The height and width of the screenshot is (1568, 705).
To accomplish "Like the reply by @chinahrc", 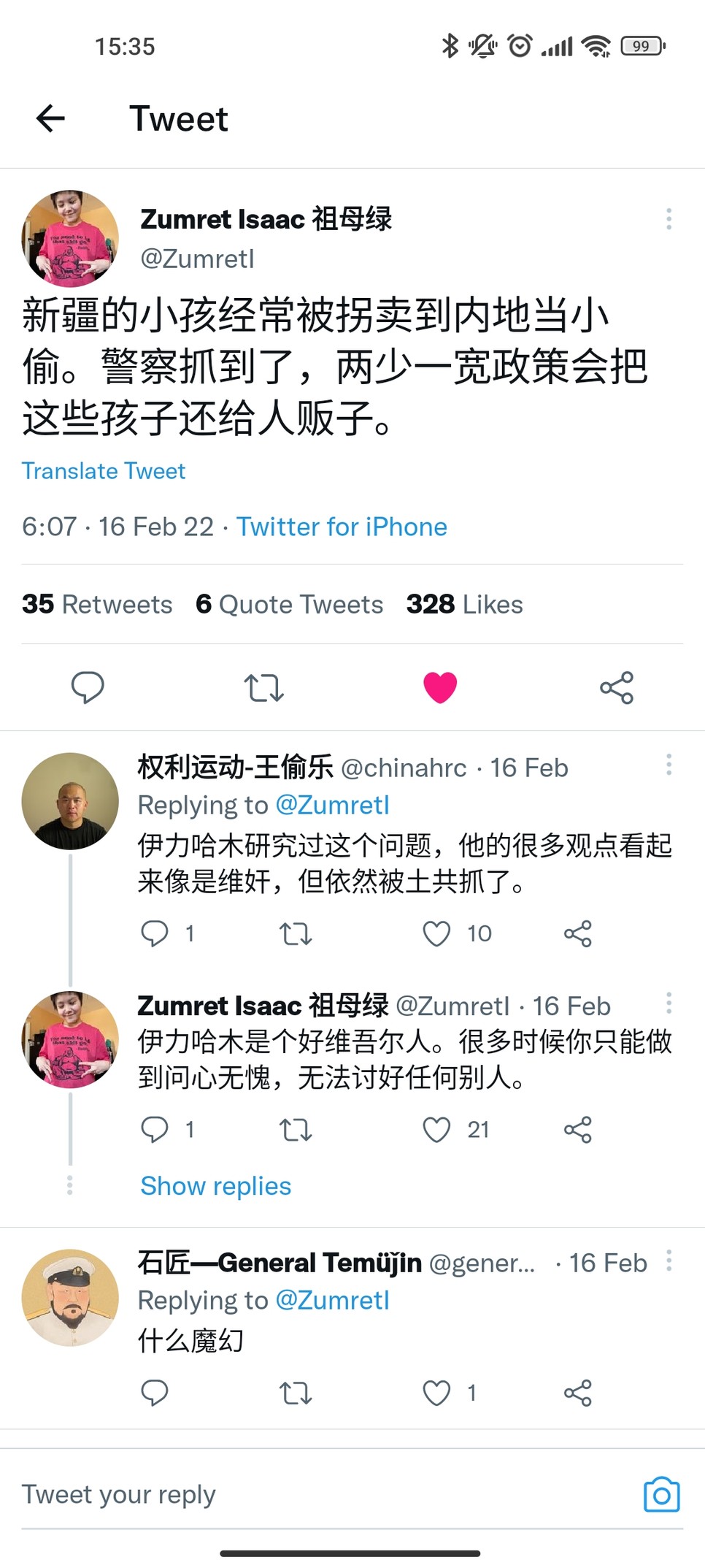I will point(436,933).
